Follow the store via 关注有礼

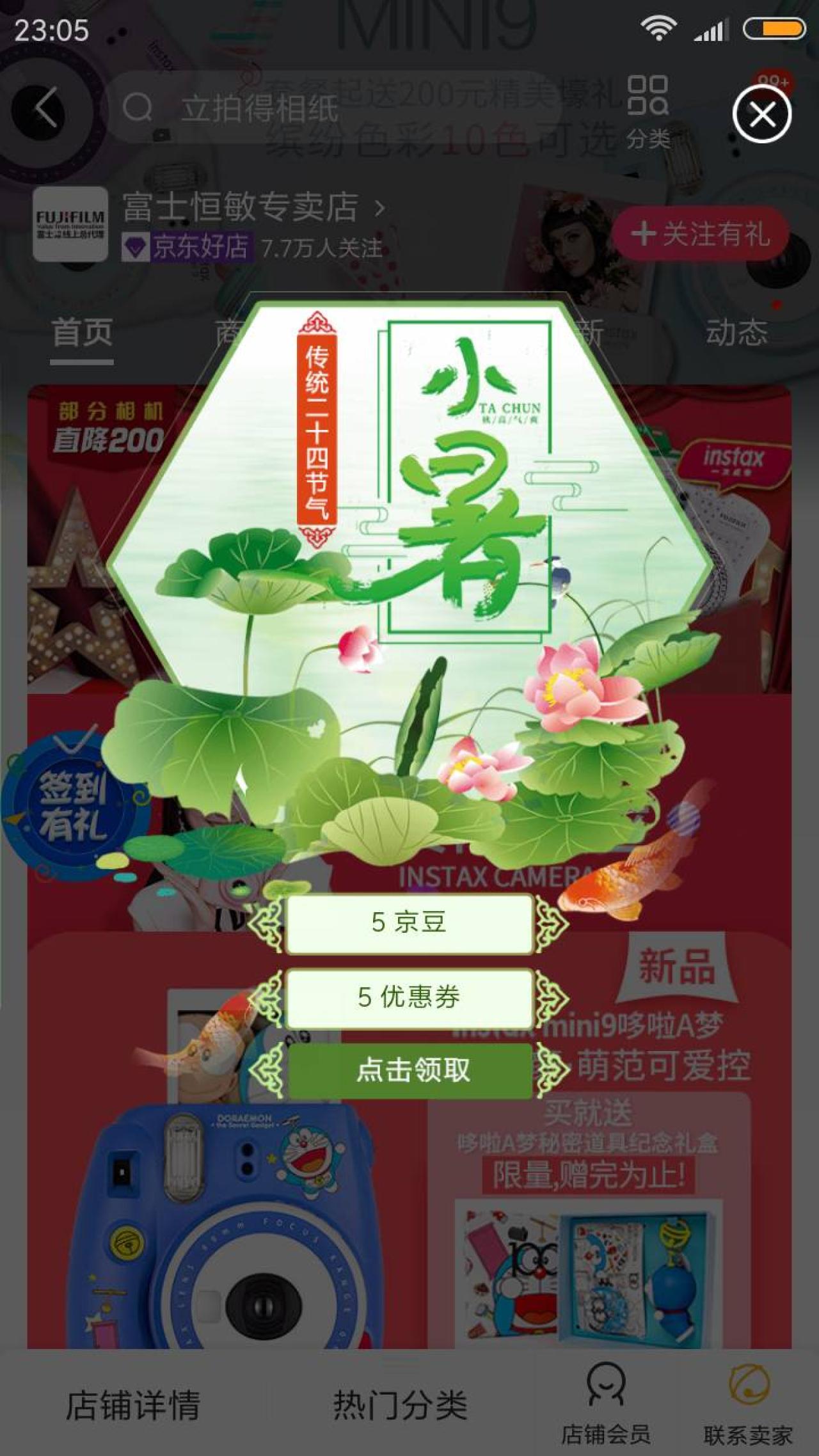(x=700, y=234)
